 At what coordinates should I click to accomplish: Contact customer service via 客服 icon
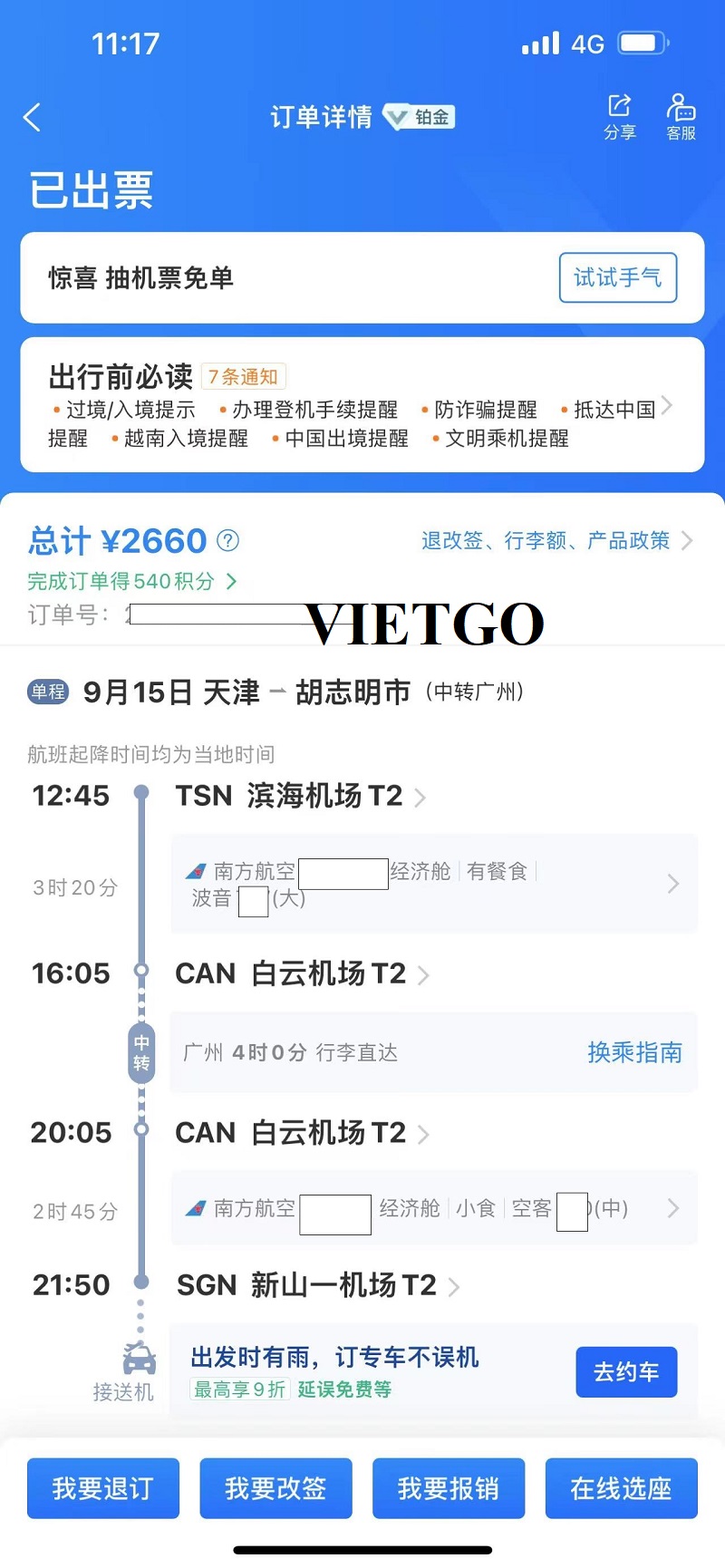coord(681,117)
